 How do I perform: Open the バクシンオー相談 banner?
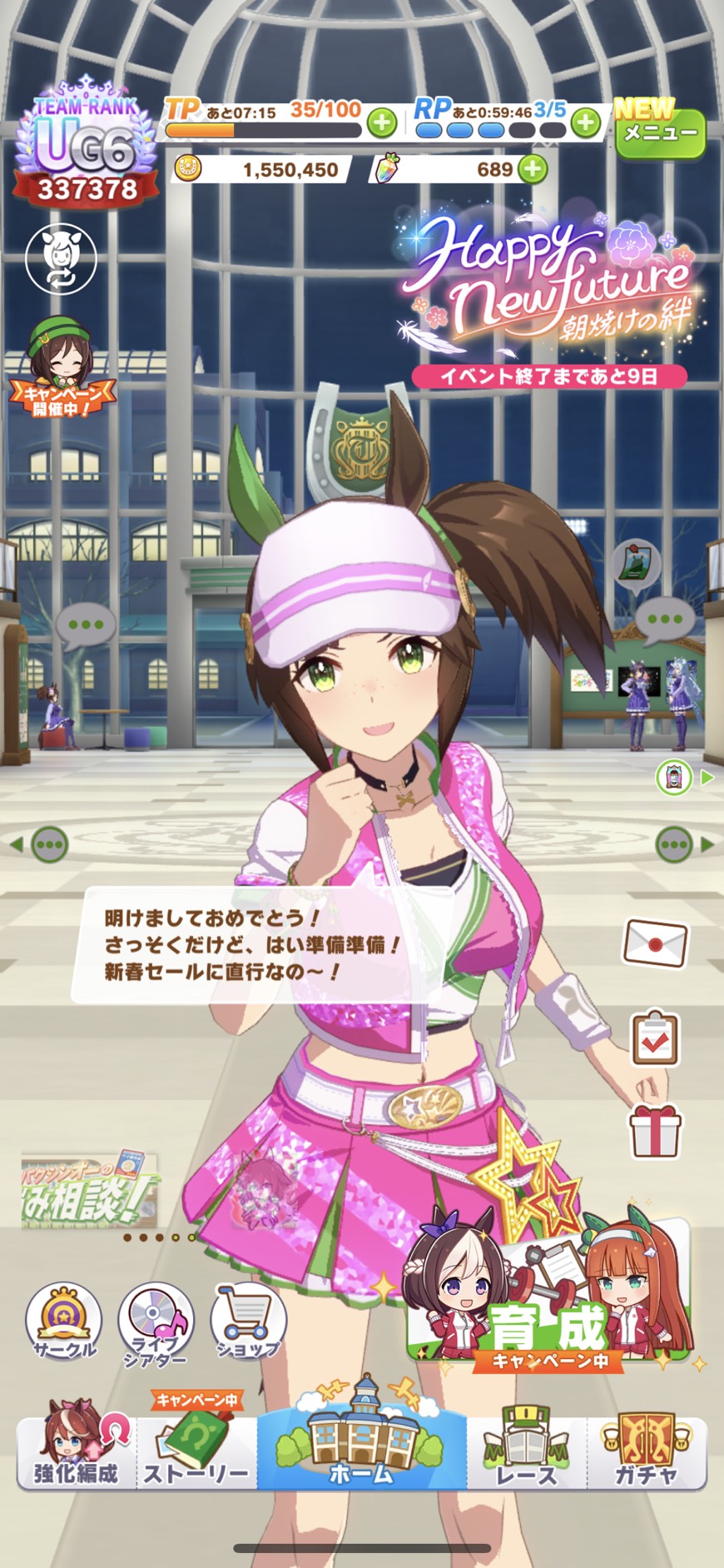coord(87,1191)
